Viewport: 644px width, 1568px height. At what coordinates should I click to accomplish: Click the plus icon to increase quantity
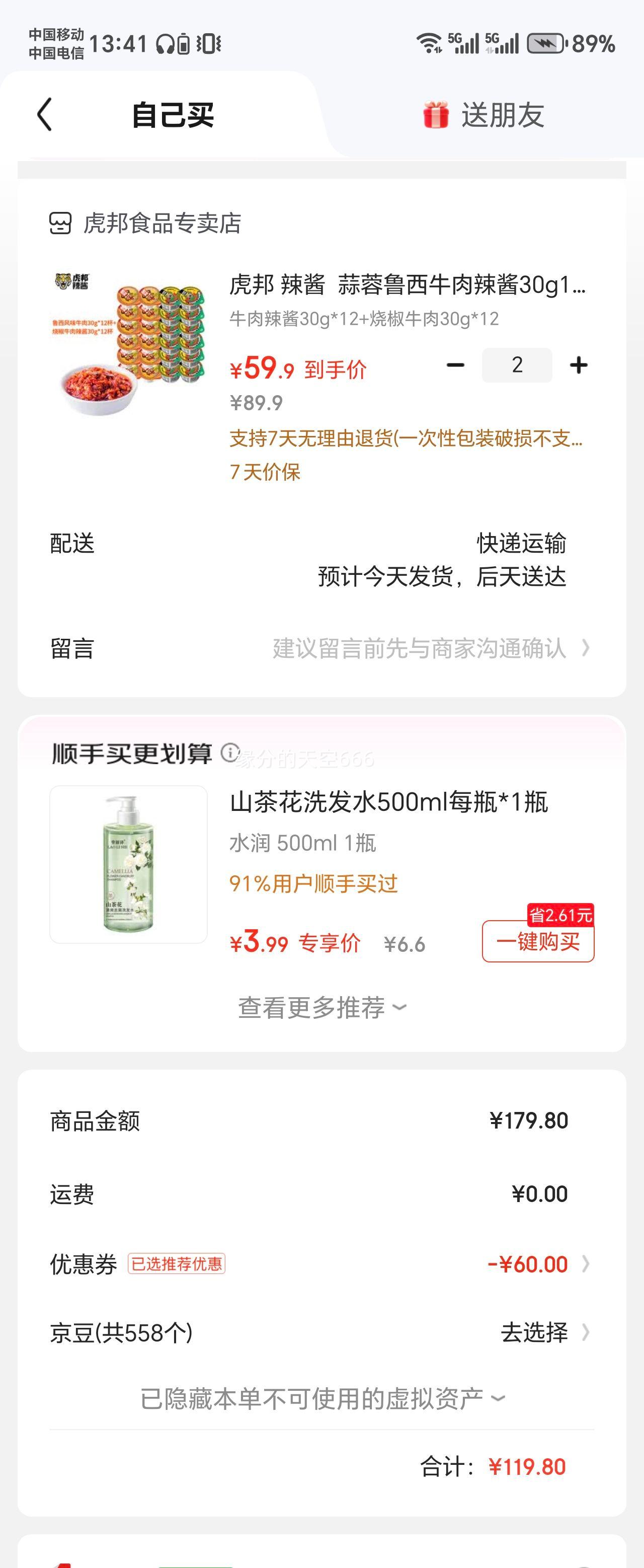click(x=580, y=364)
